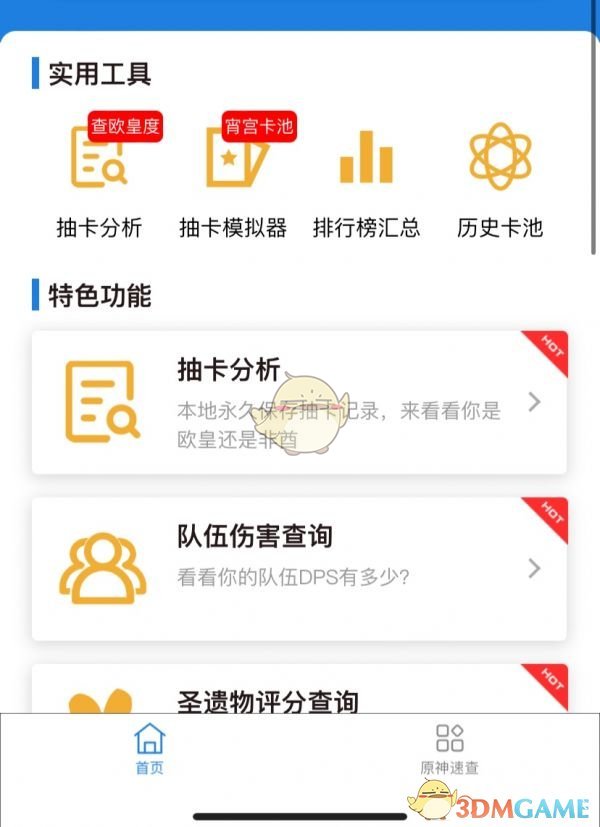Switch to the 原神速查 tab
600x827 pixels.
(449, 750)
